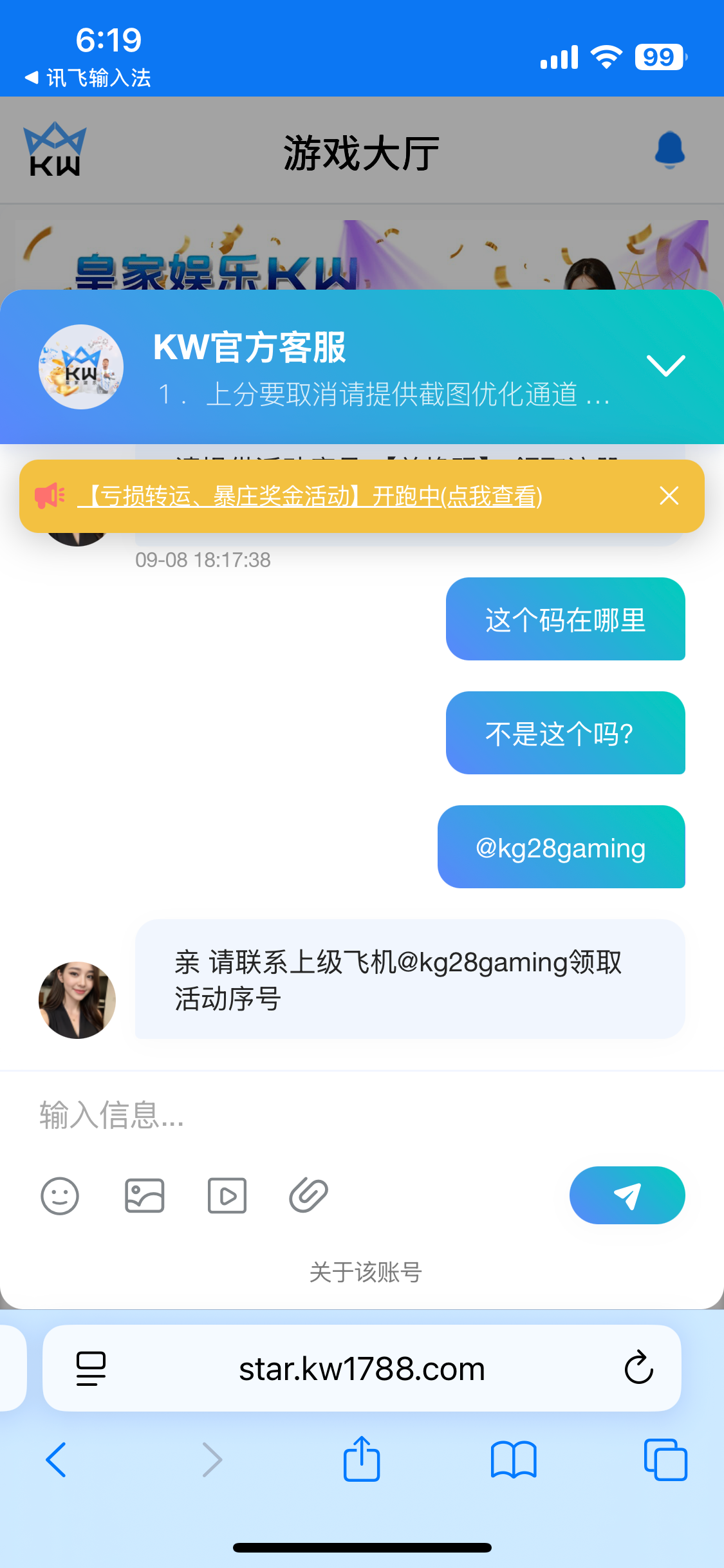Open Safari bookmarks

point(513,1459)
